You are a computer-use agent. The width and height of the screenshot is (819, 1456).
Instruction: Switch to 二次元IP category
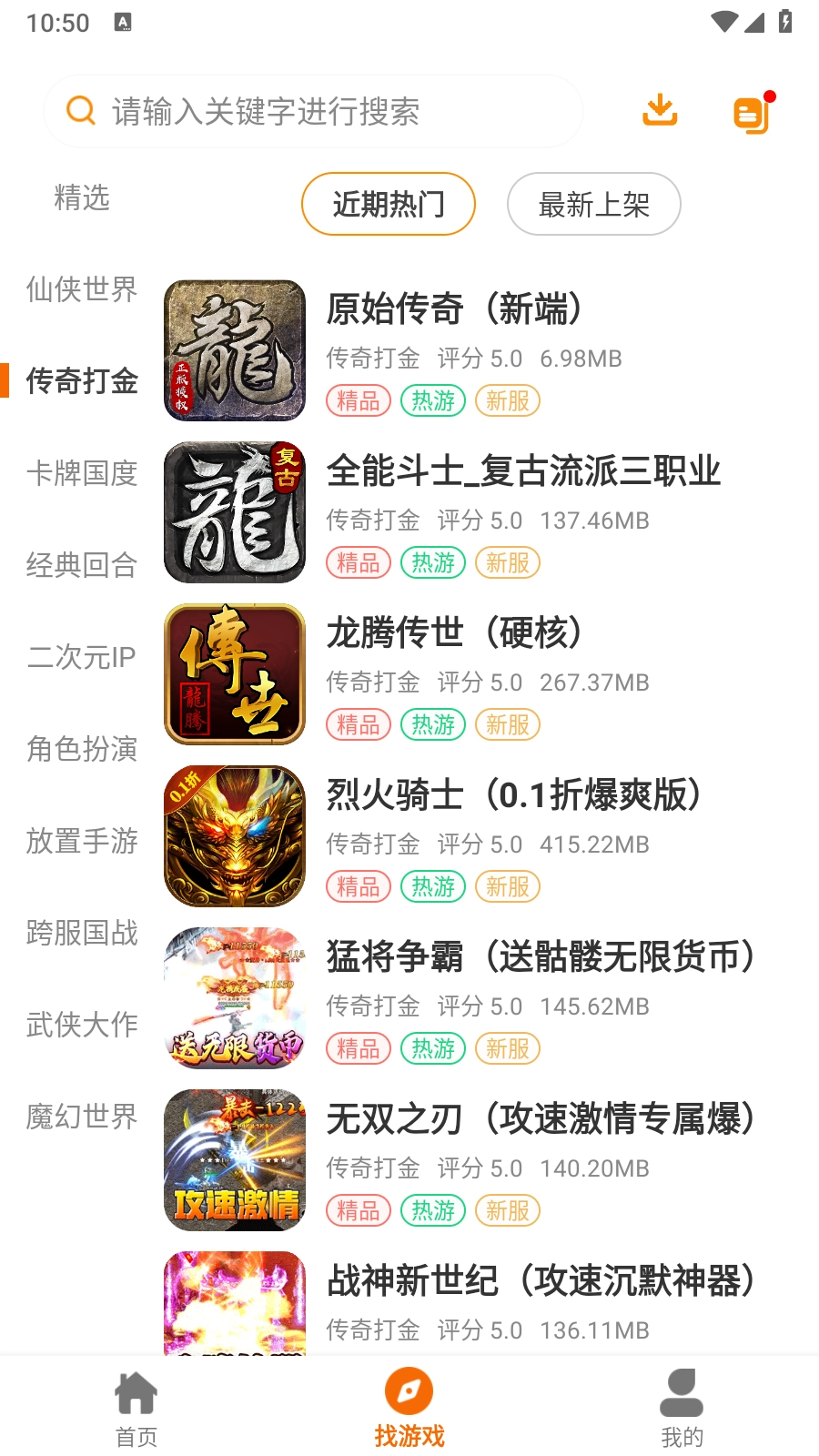click(83, 655)
